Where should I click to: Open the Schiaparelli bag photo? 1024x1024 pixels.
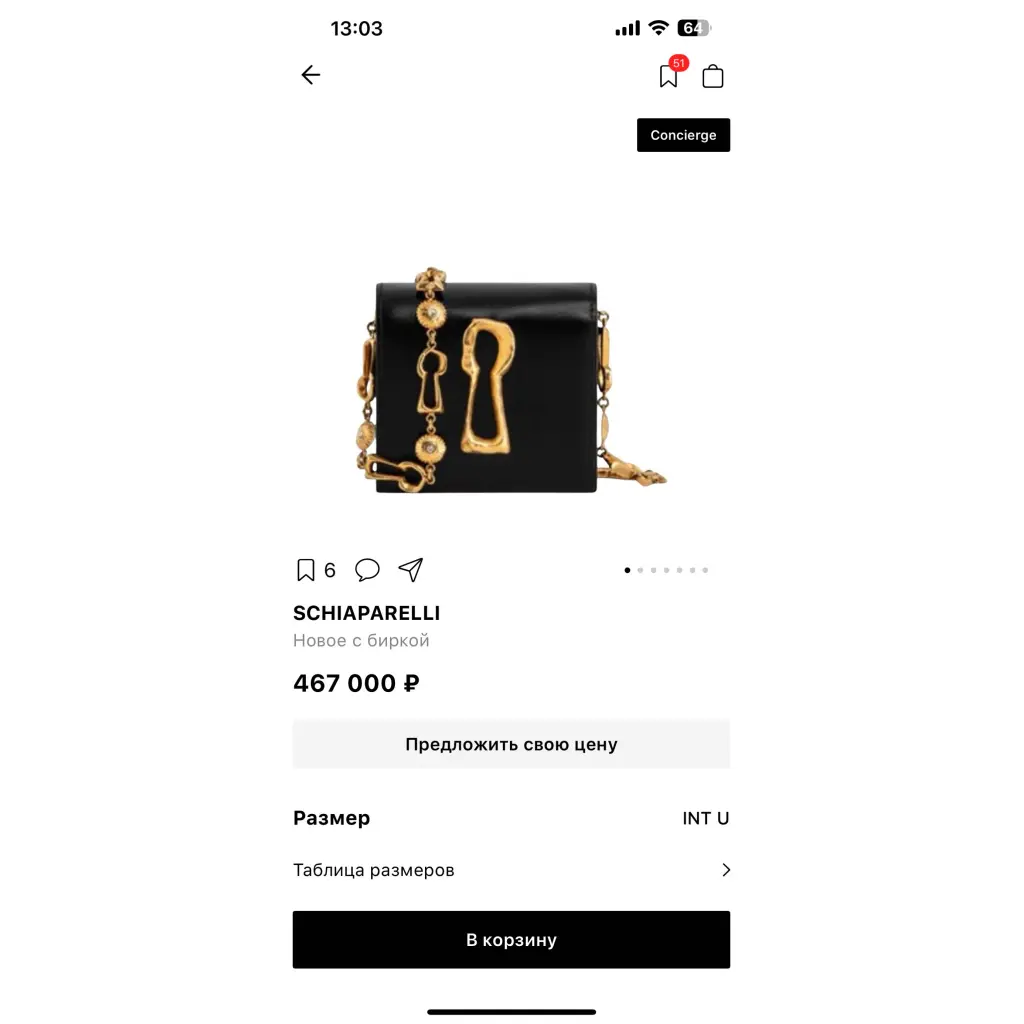click(511, 385)
